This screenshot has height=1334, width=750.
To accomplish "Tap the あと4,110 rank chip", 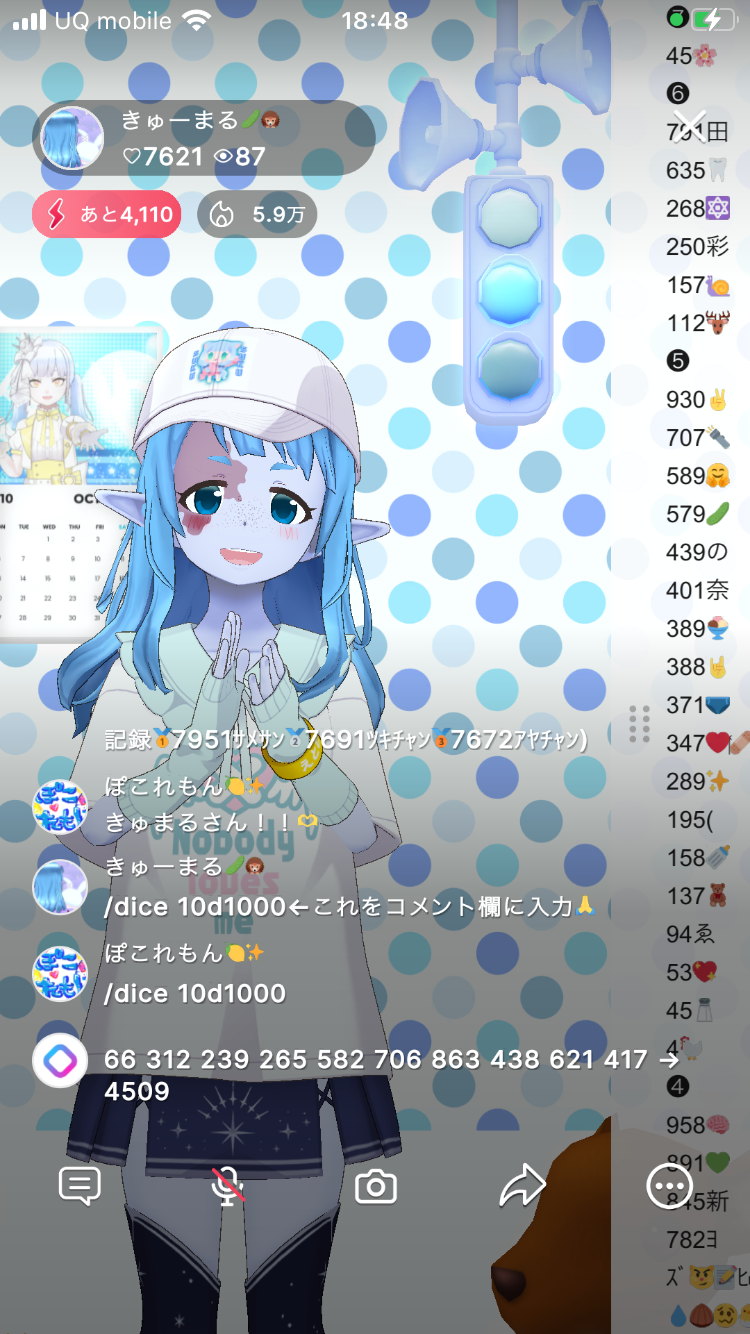I will tap(107, 214).
